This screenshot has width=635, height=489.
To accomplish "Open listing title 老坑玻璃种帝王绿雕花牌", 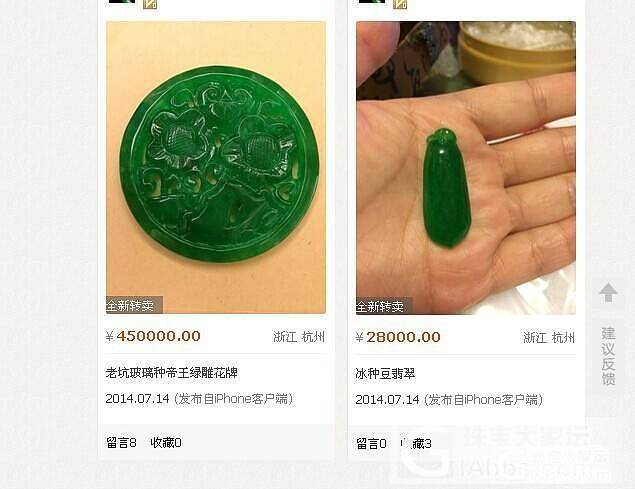I will pos(172,373).
